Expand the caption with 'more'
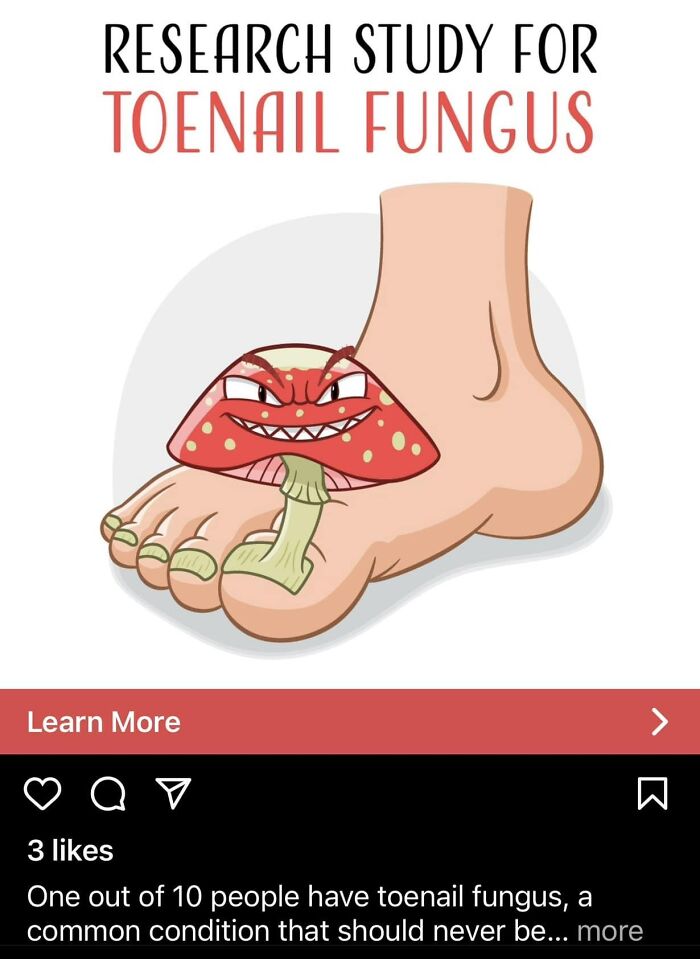This screenshot has height=959, width=700. pyautogui.click(x=609, y=931)
